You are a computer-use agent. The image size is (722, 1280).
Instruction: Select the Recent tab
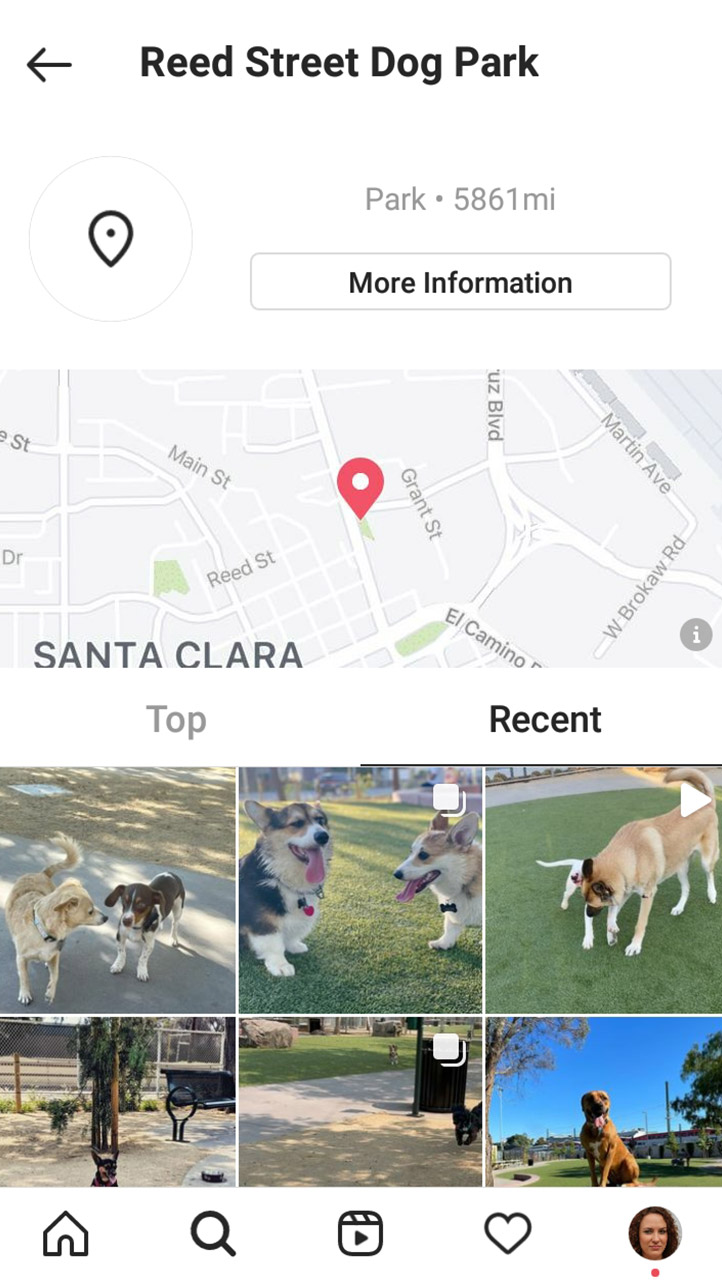click(x=544, y=720)
